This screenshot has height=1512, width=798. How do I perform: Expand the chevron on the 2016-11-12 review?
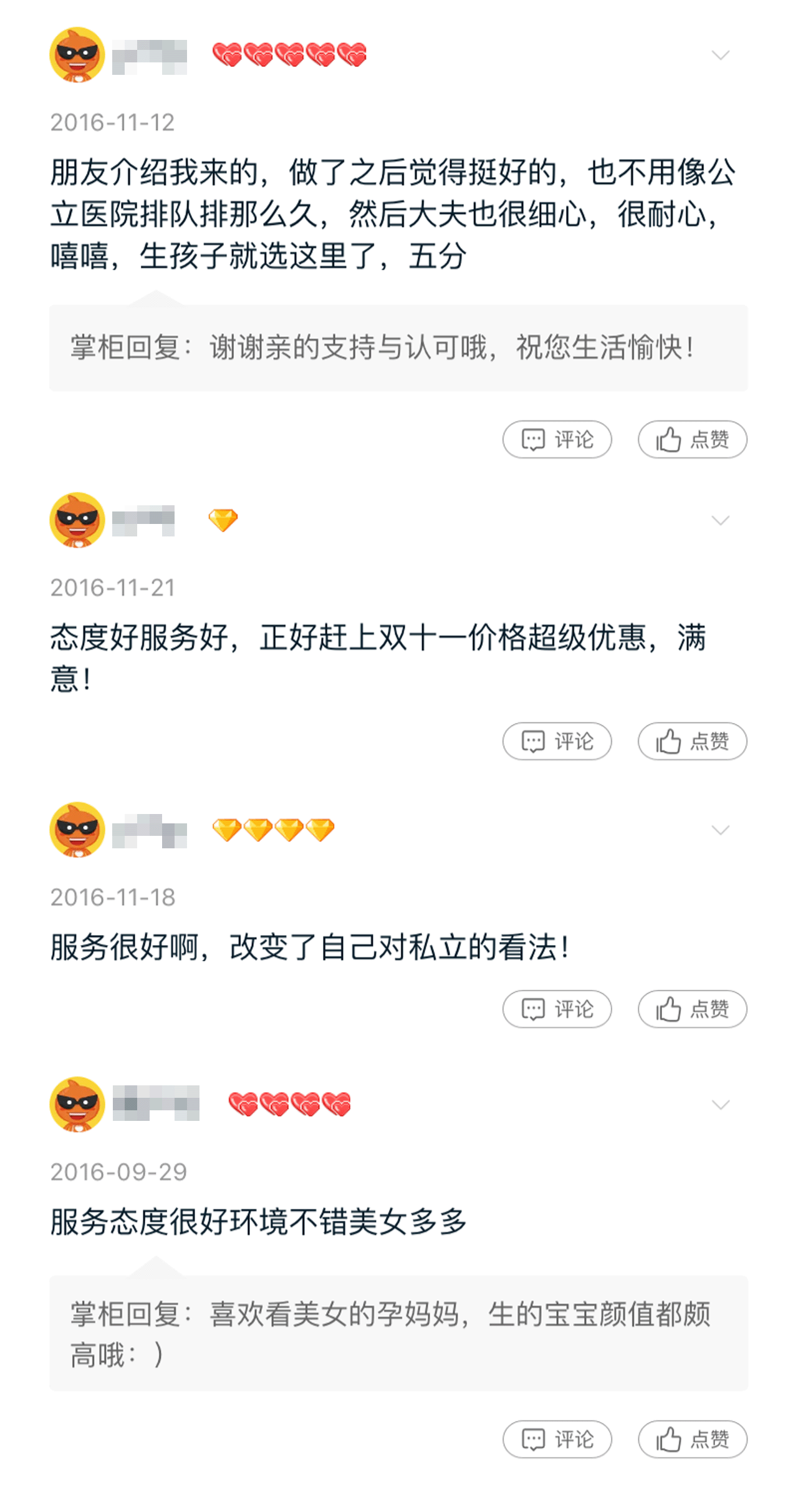click(x=720, y=55)
